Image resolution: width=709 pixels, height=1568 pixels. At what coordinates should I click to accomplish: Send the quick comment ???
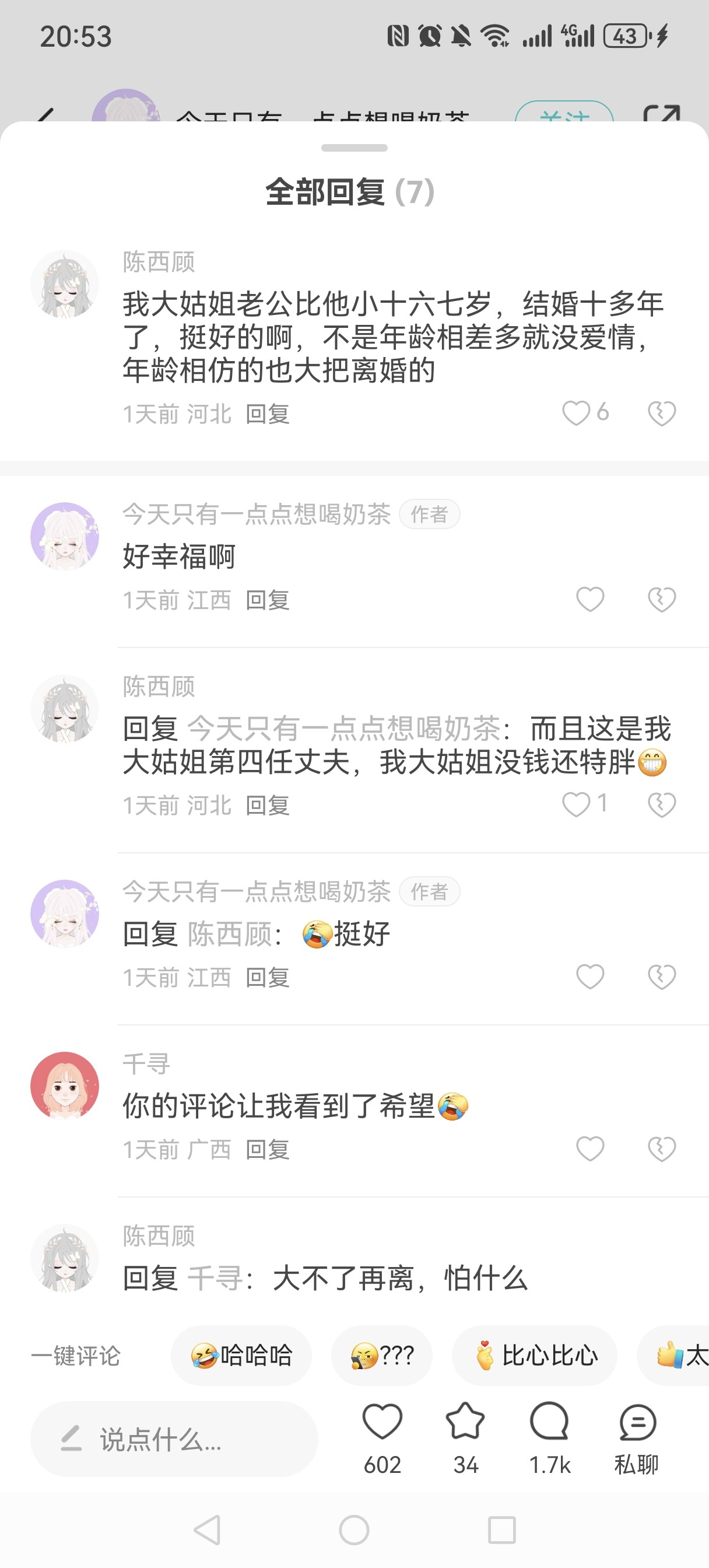(x=381, y=1356)
